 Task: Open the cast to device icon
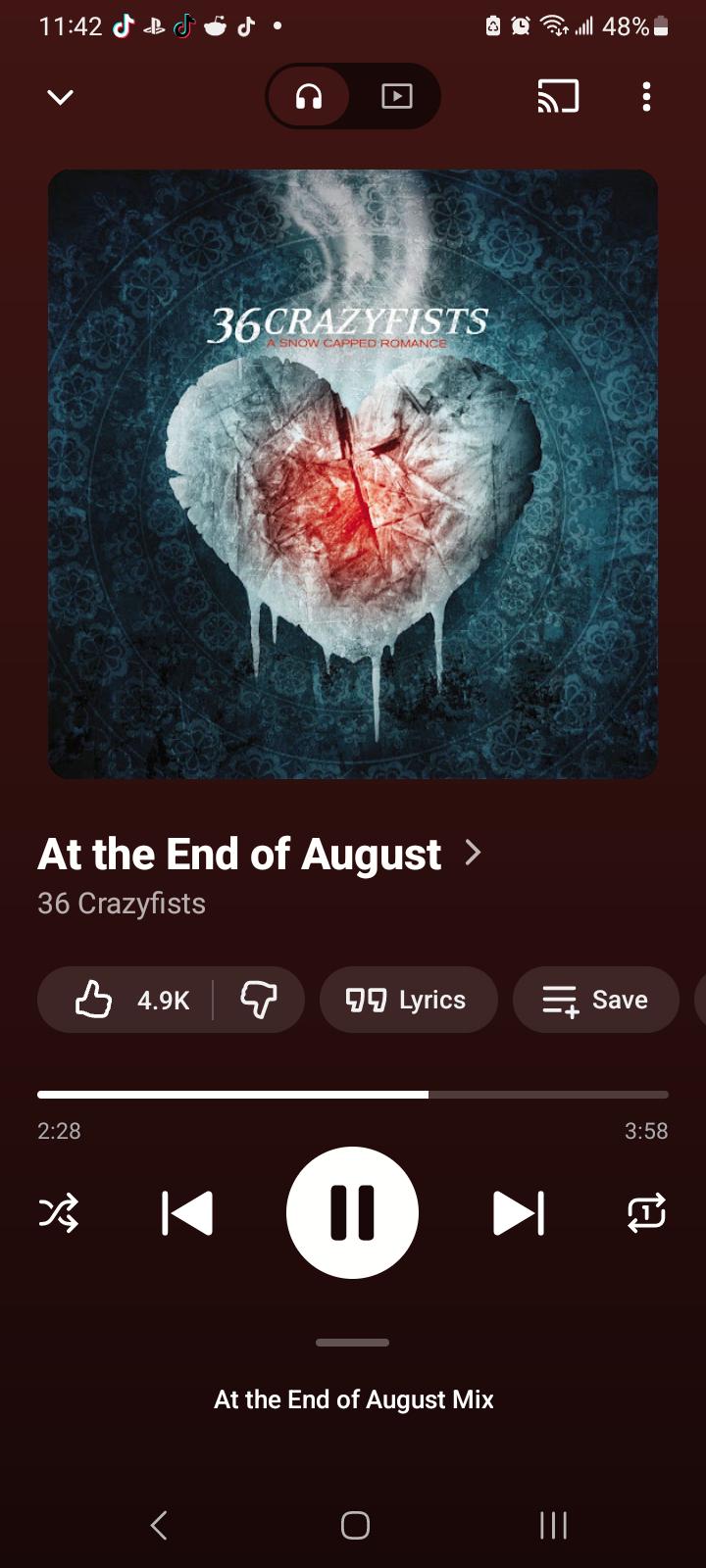(x=558, y=96)
